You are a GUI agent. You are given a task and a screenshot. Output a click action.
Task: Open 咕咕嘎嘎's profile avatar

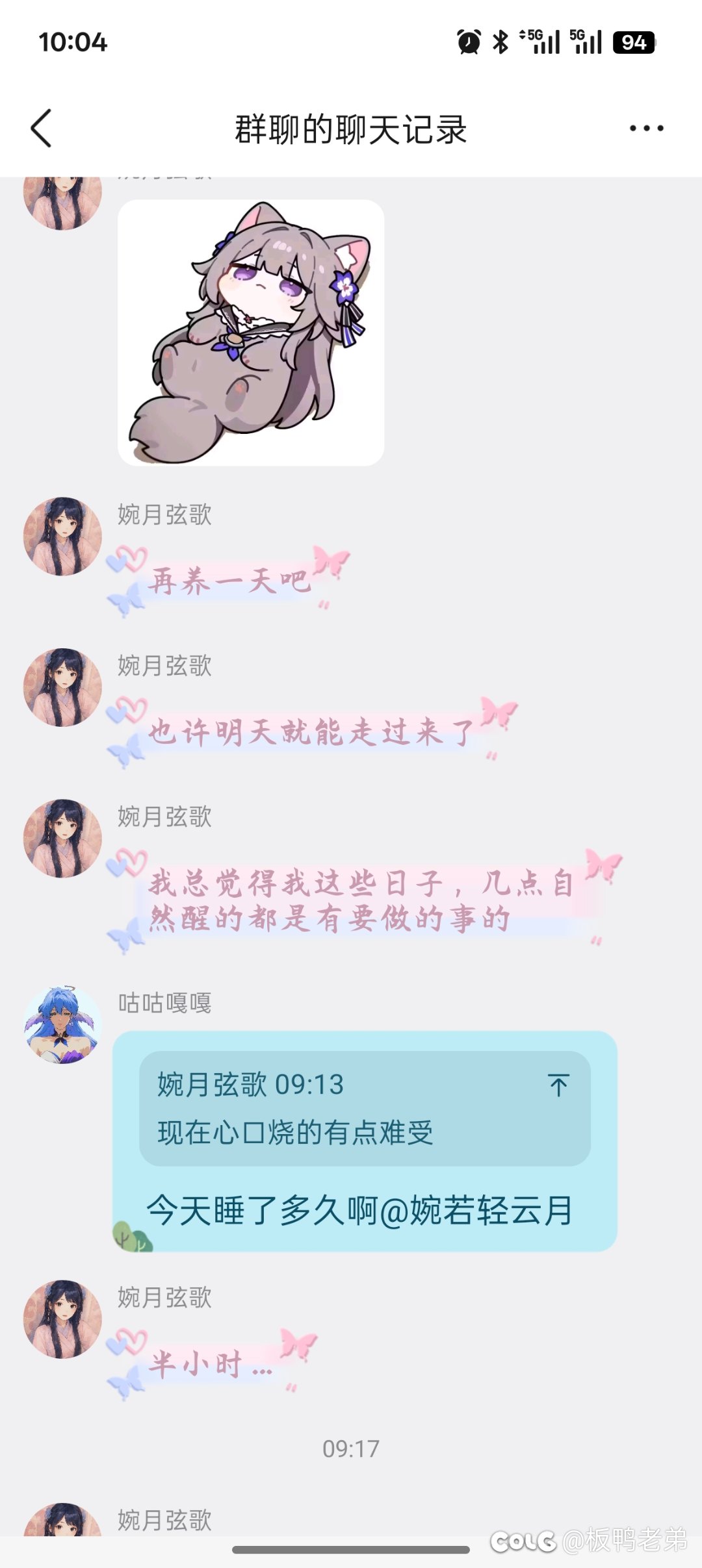(x=62, y=1025)
